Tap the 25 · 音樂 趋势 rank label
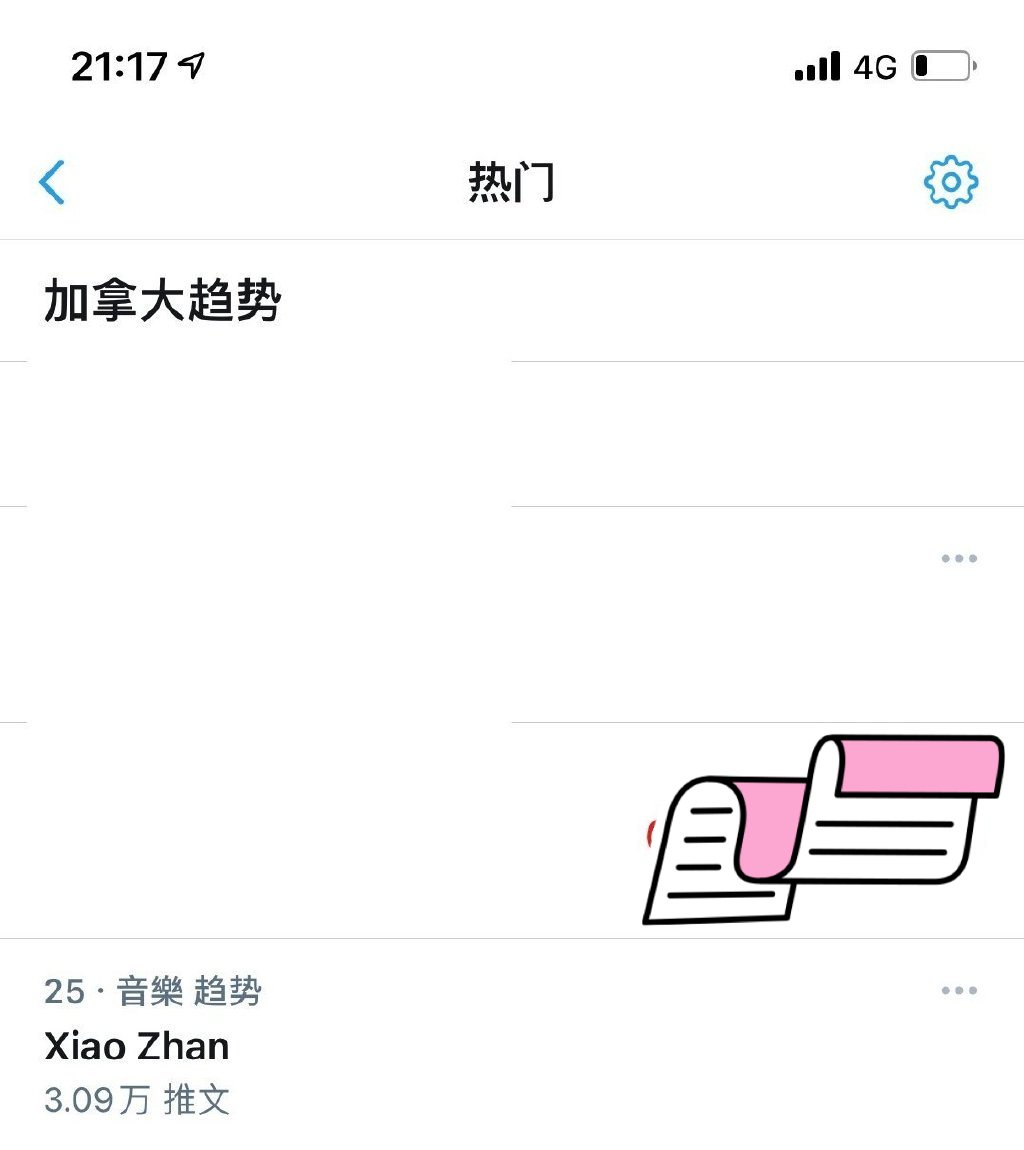This screenshot has height=1150, width=1024. click(x=152, y=990)
